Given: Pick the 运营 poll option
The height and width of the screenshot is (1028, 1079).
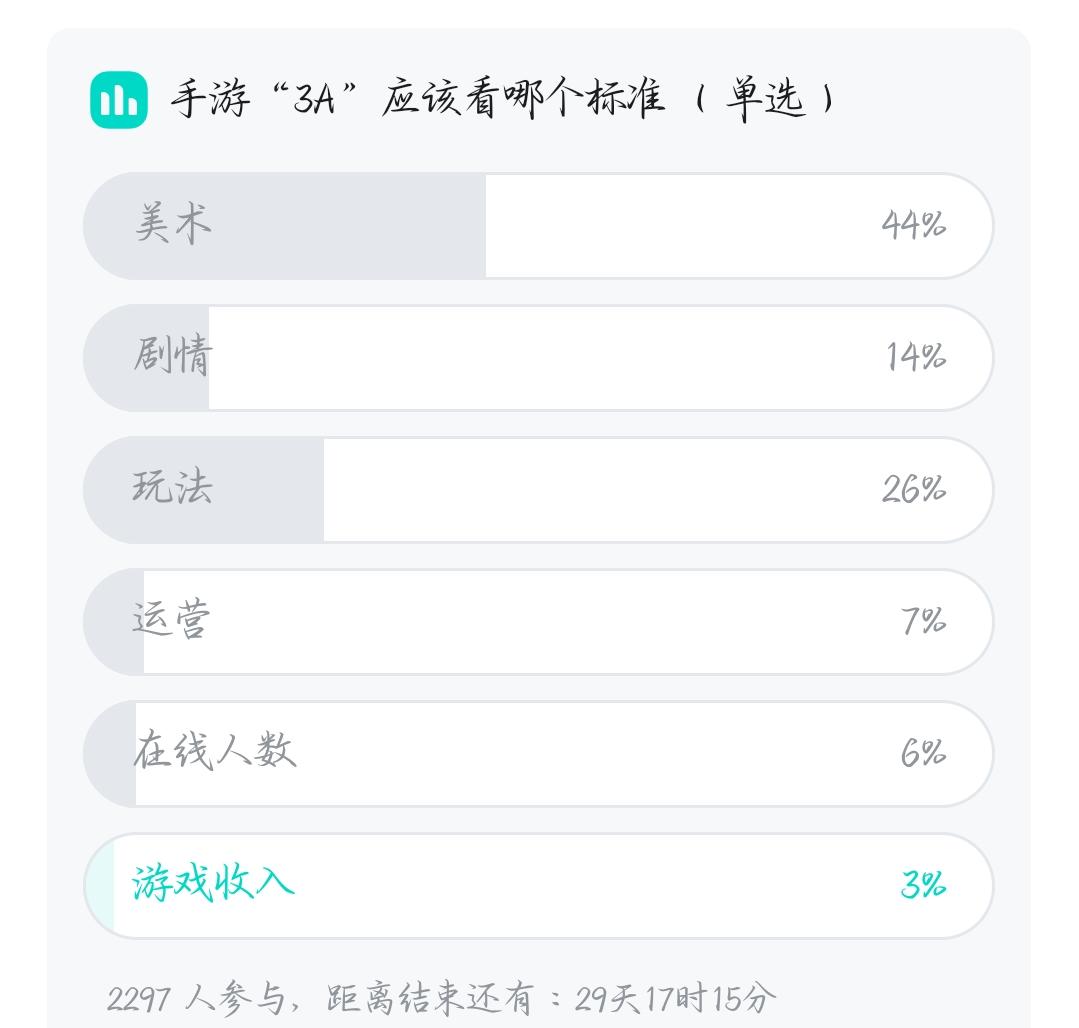Looking at the screenshot, I should [x=538, y=622].
